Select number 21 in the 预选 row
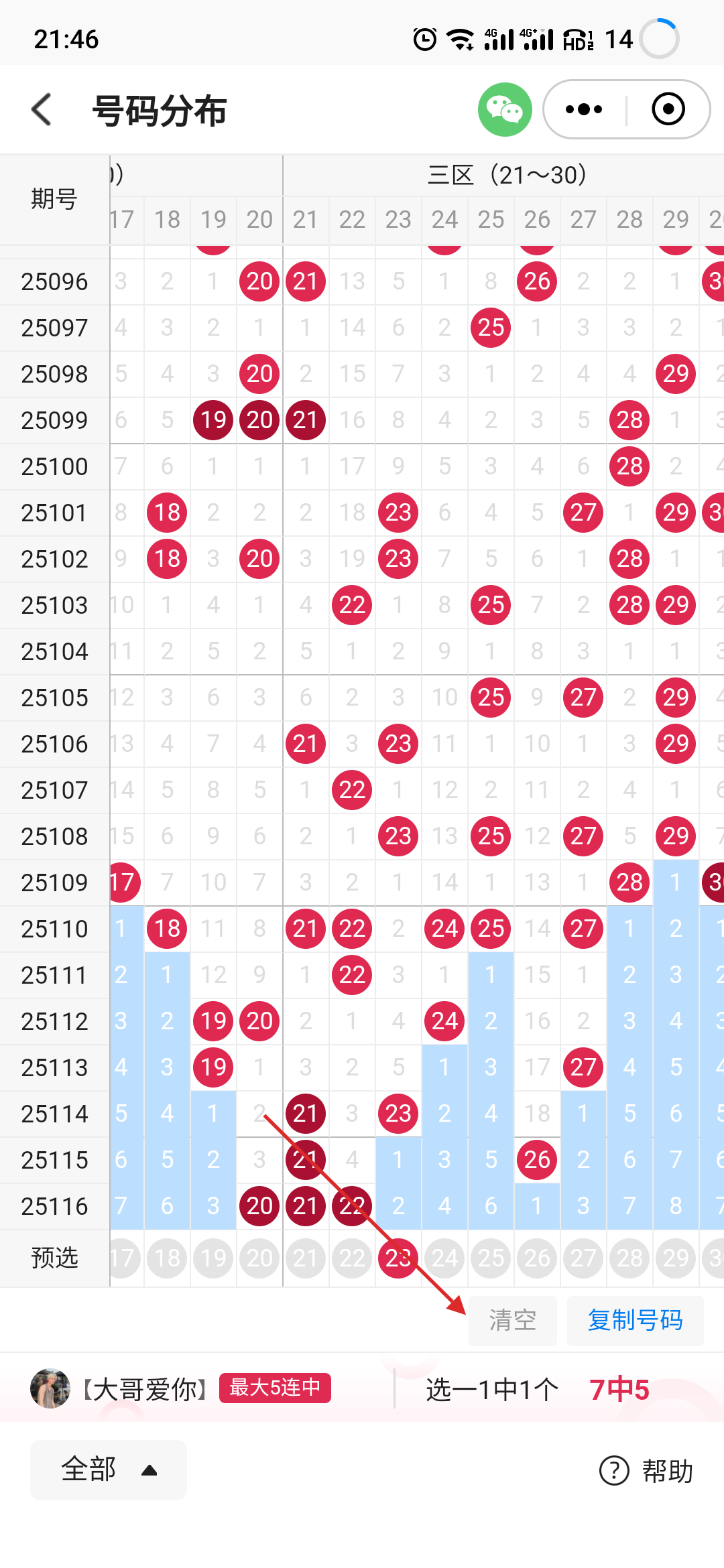The height and width of the screenshot is (1568, 724). [306, 1258]
